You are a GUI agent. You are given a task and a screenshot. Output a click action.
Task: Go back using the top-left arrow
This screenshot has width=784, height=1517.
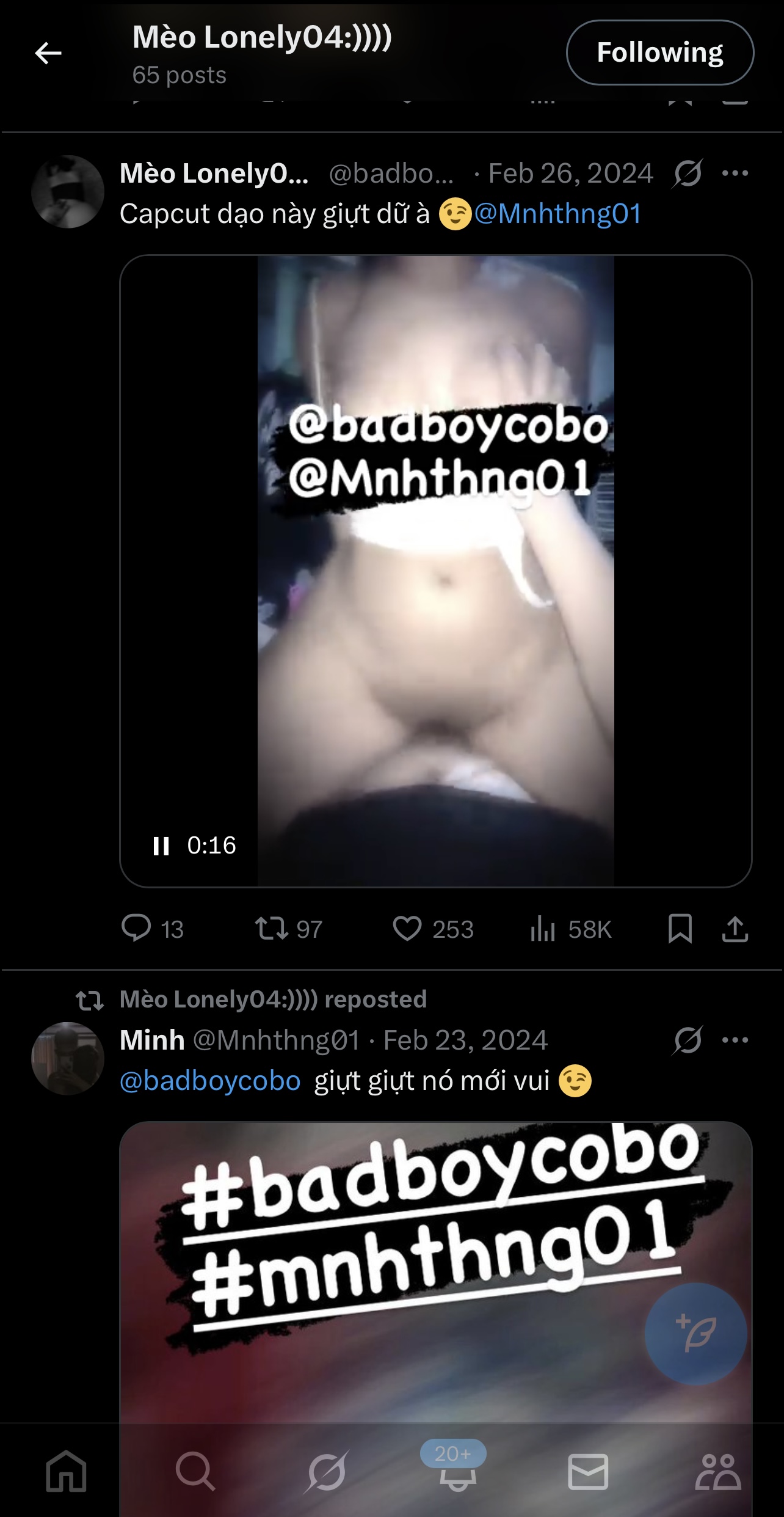[x=48, y=53]
